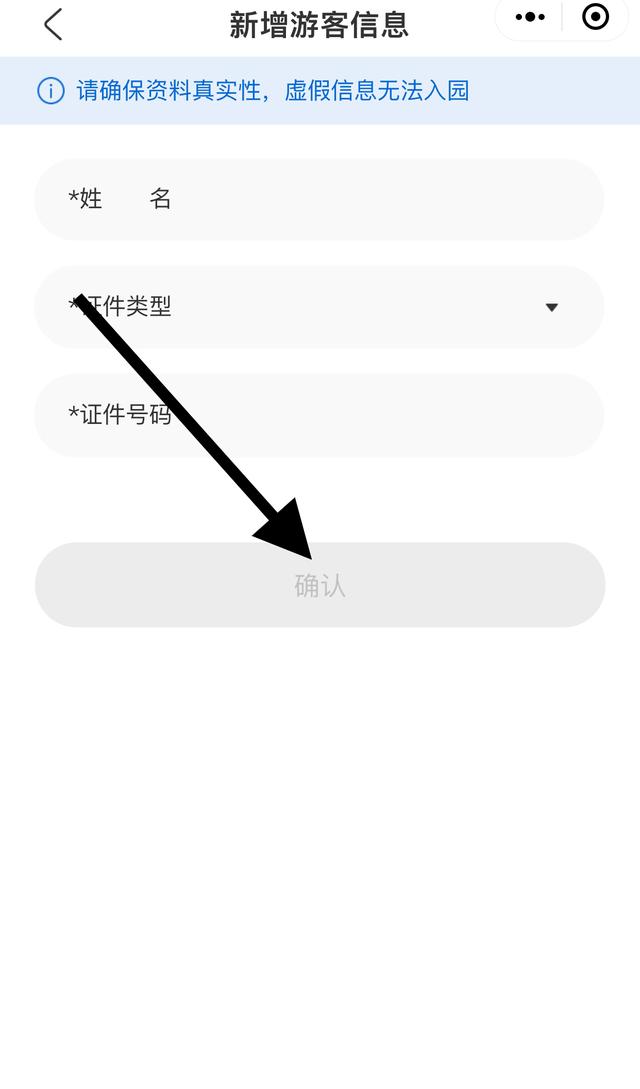The image size is (640, 1089).
Task: Close the mini program with circle icon
Action: pyautogui.click(x=595, y=17)
